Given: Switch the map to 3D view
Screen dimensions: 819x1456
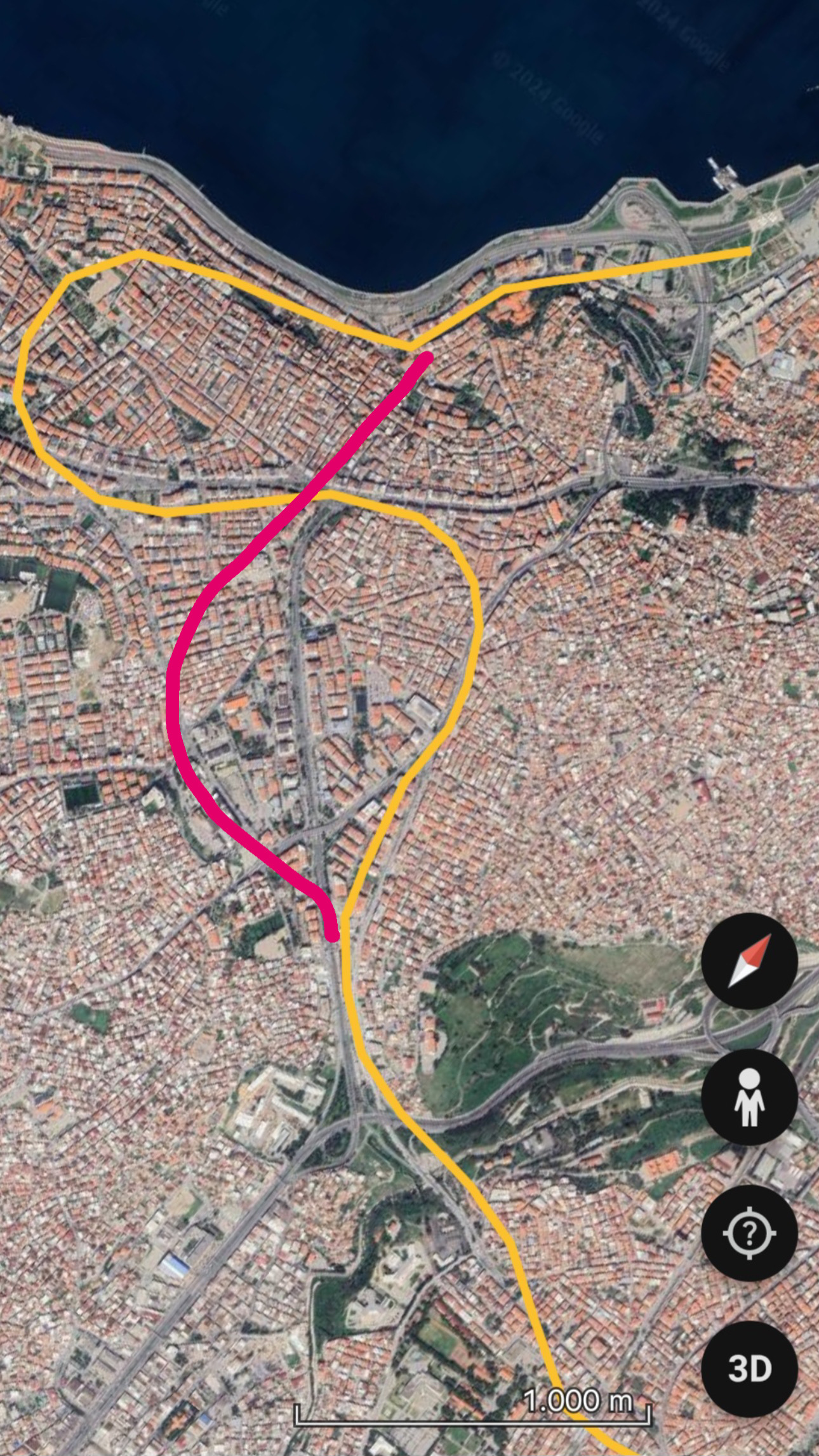Looking at the screenshot, I should [749, 1368].
